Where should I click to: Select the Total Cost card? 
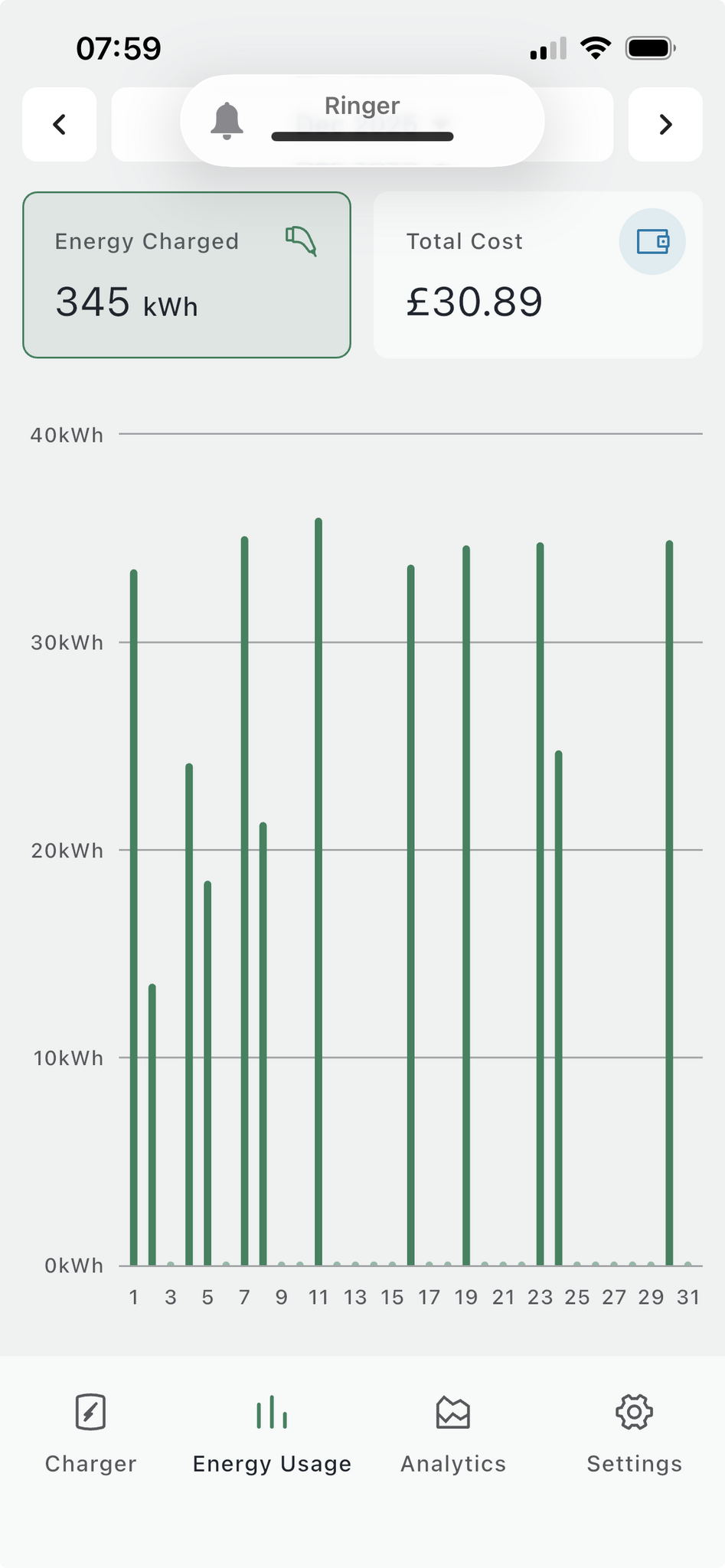click(x=537, y=275)
